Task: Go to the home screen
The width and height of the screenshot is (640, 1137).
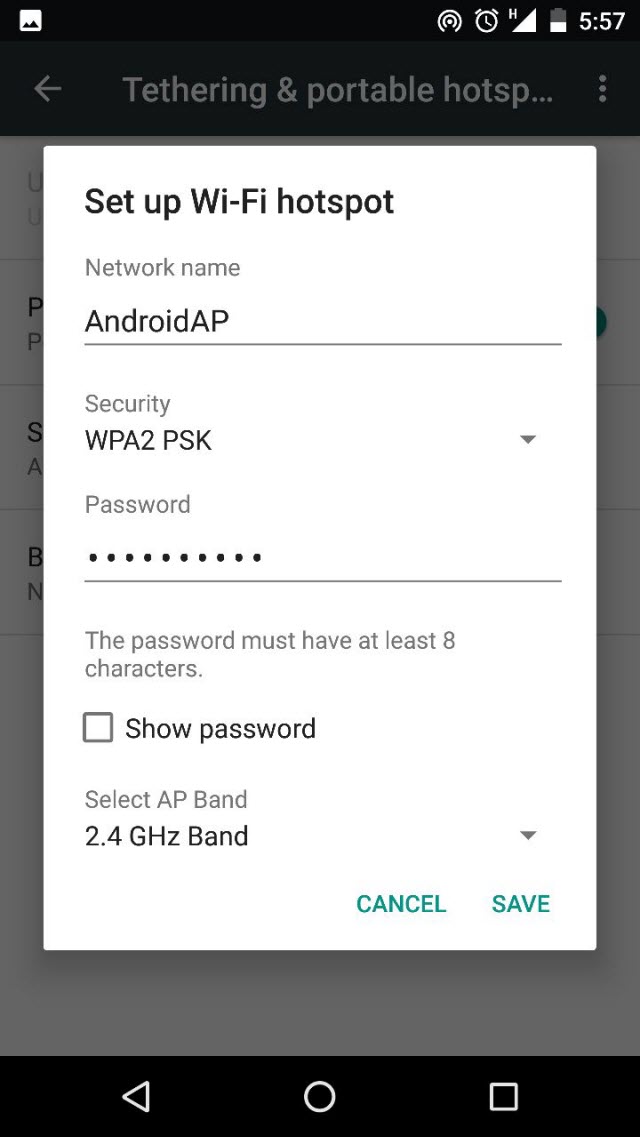Action: point(320,1096)
